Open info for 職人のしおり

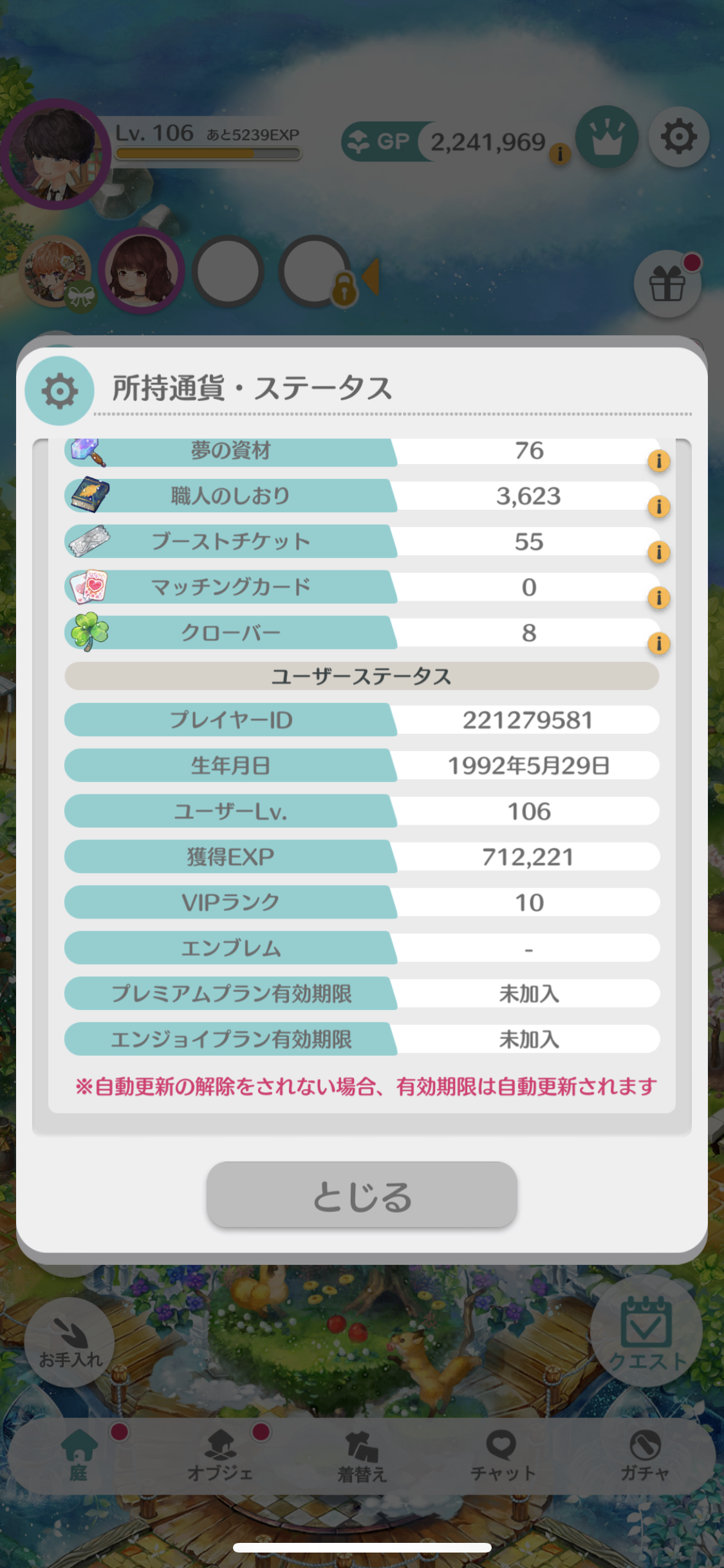coord(658,507)
